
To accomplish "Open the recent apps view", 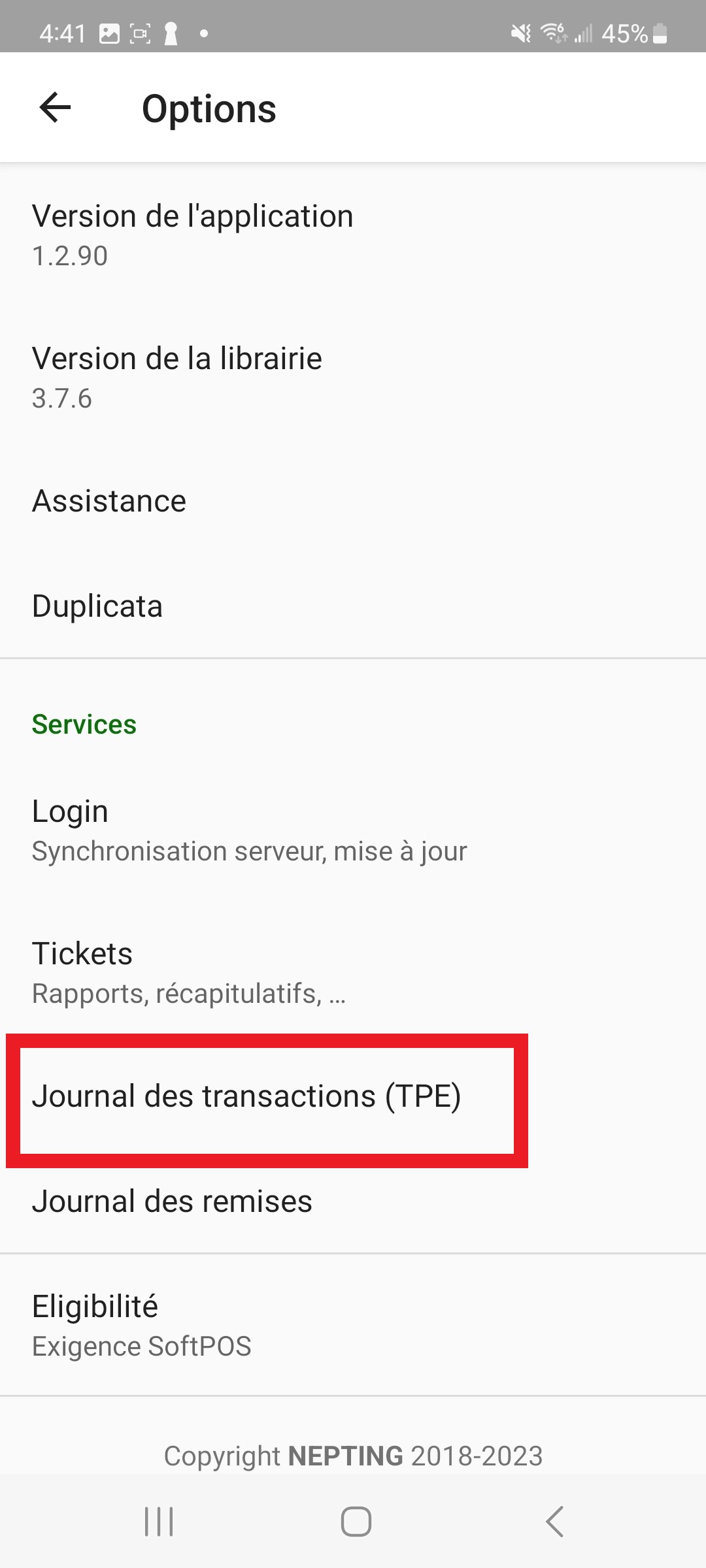I will coord(159,1522).
